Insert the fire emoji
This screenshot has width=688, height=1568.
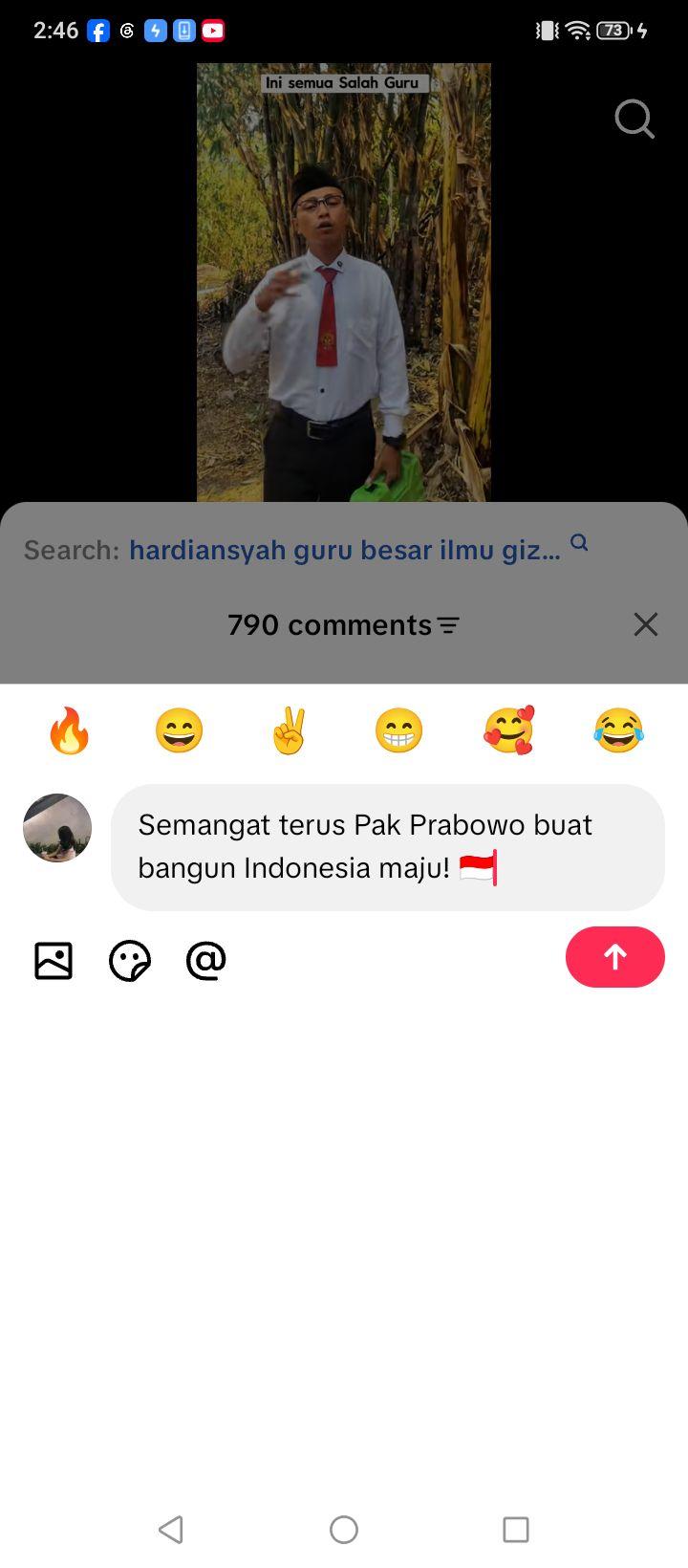69,731
